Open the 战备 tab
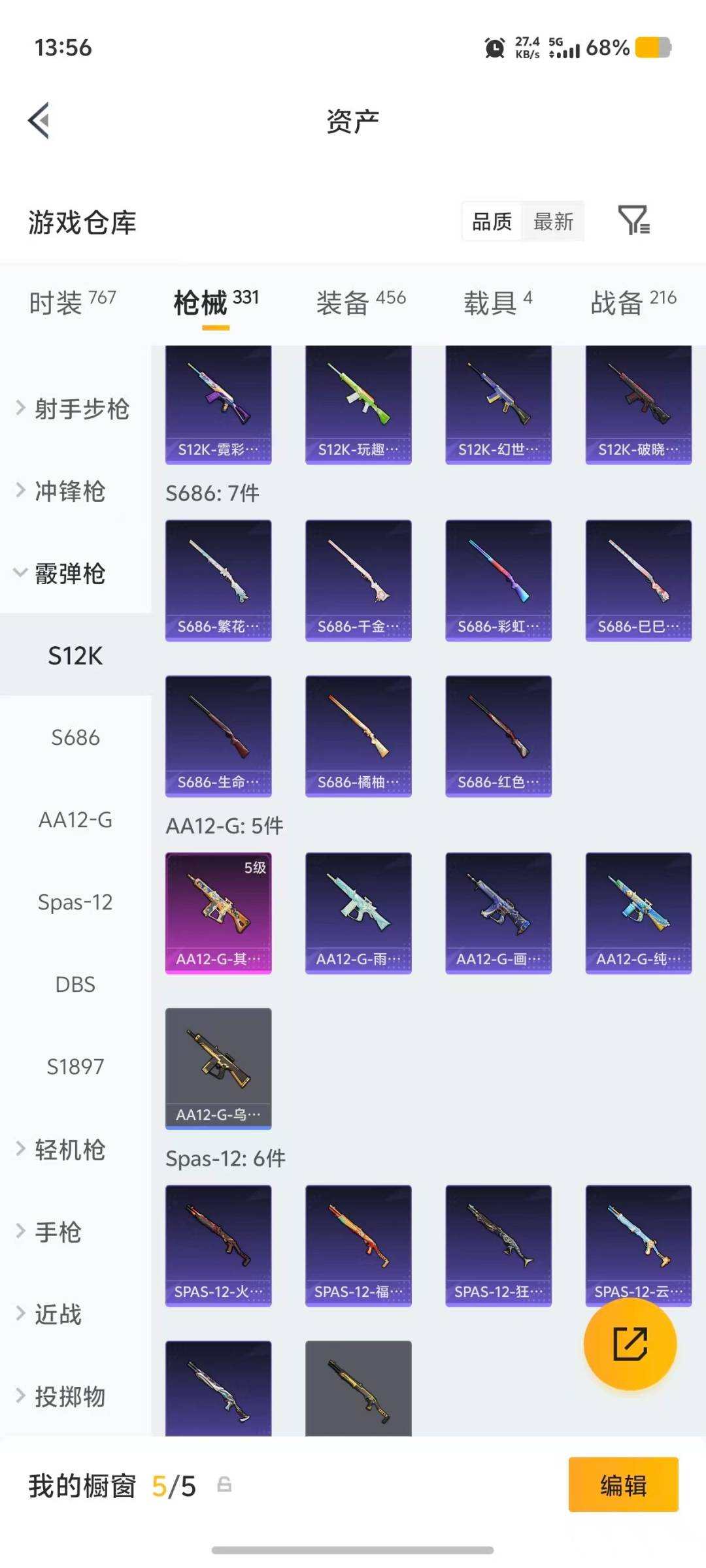This screenshot has height=1568, width=706. (633, 302)
